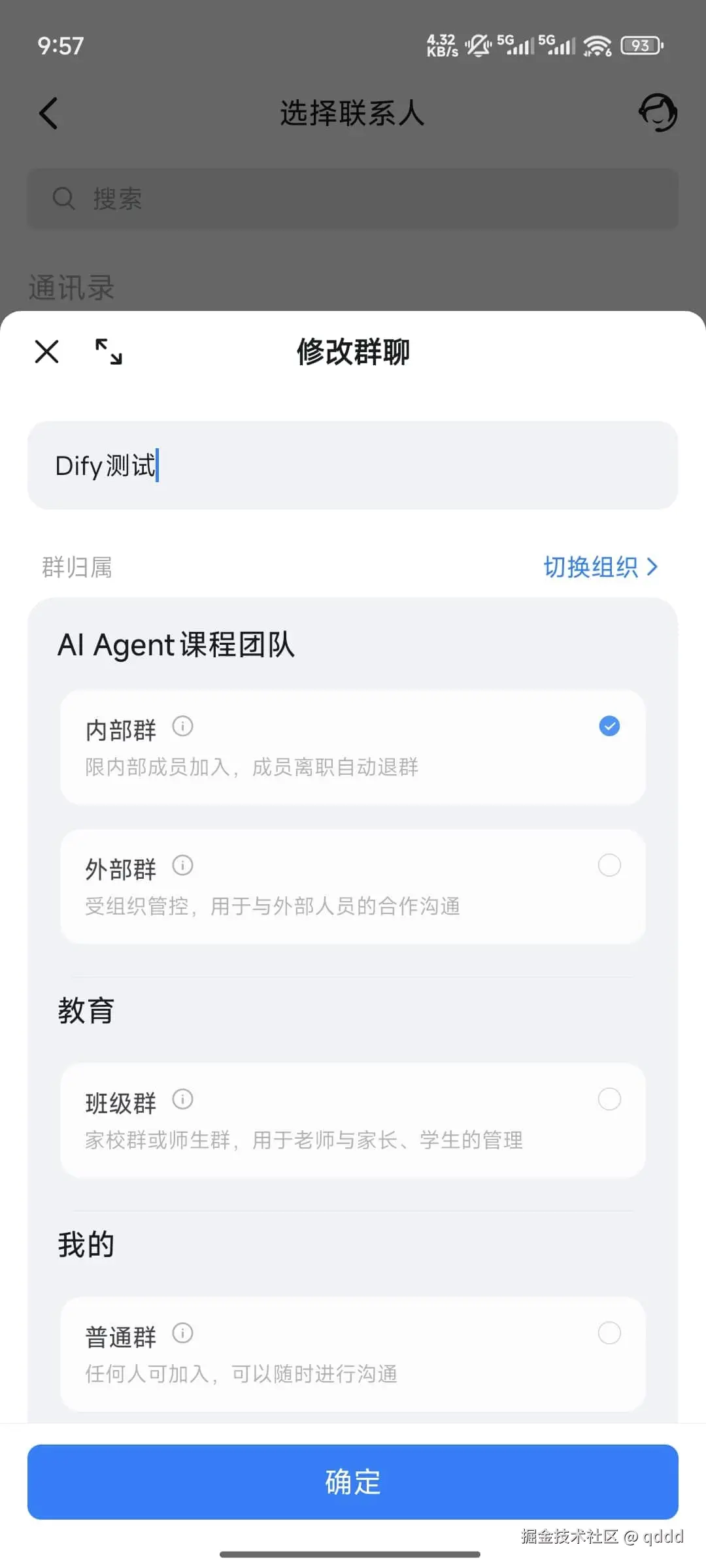The width and height of the screenshot is (706, 1568).
Task: Open the info tooltip beside 内部群
Action: [x=183, y=726]
